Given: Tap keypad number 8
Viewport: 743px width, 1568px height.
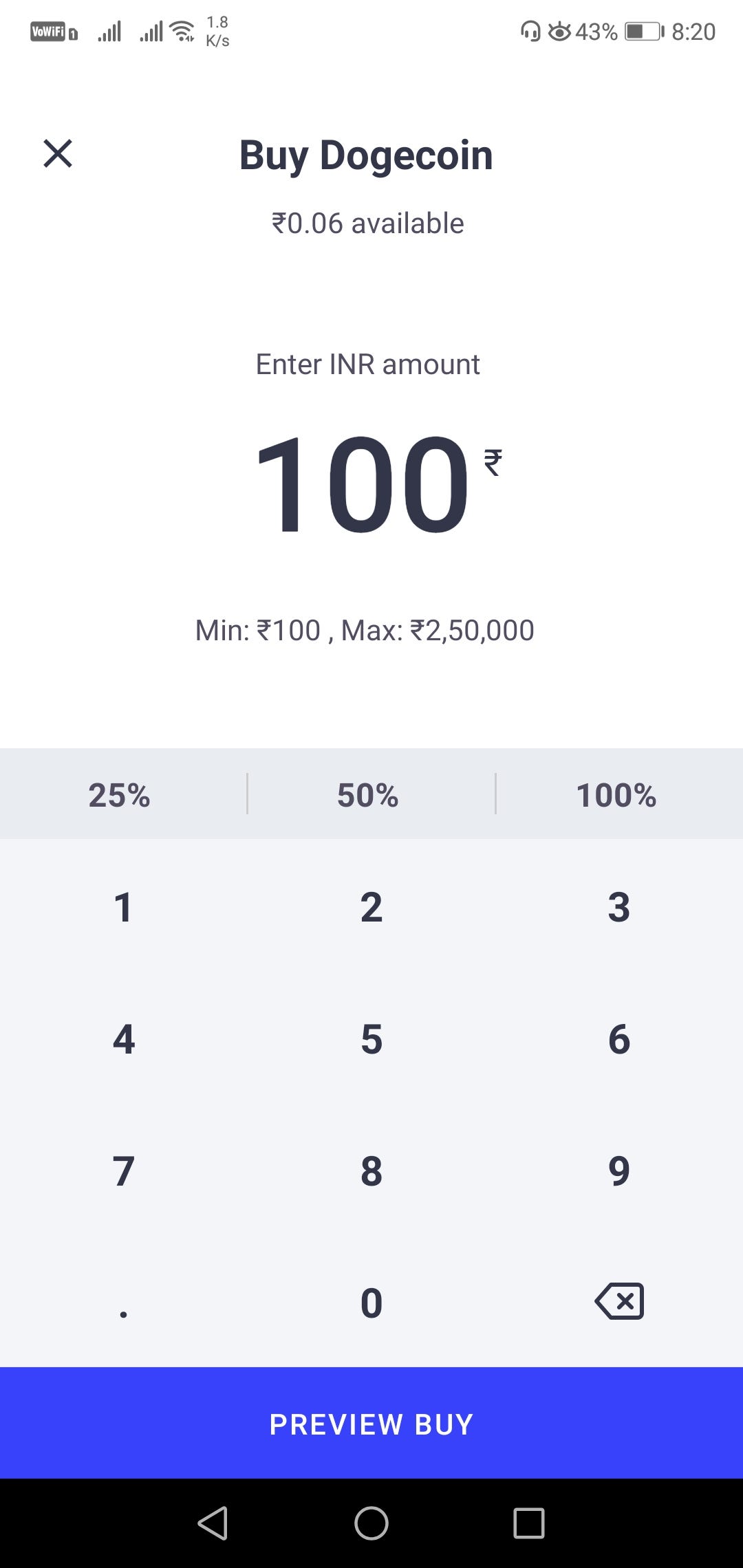Looking at the screenshot, I should click(x=371, y=1171).
